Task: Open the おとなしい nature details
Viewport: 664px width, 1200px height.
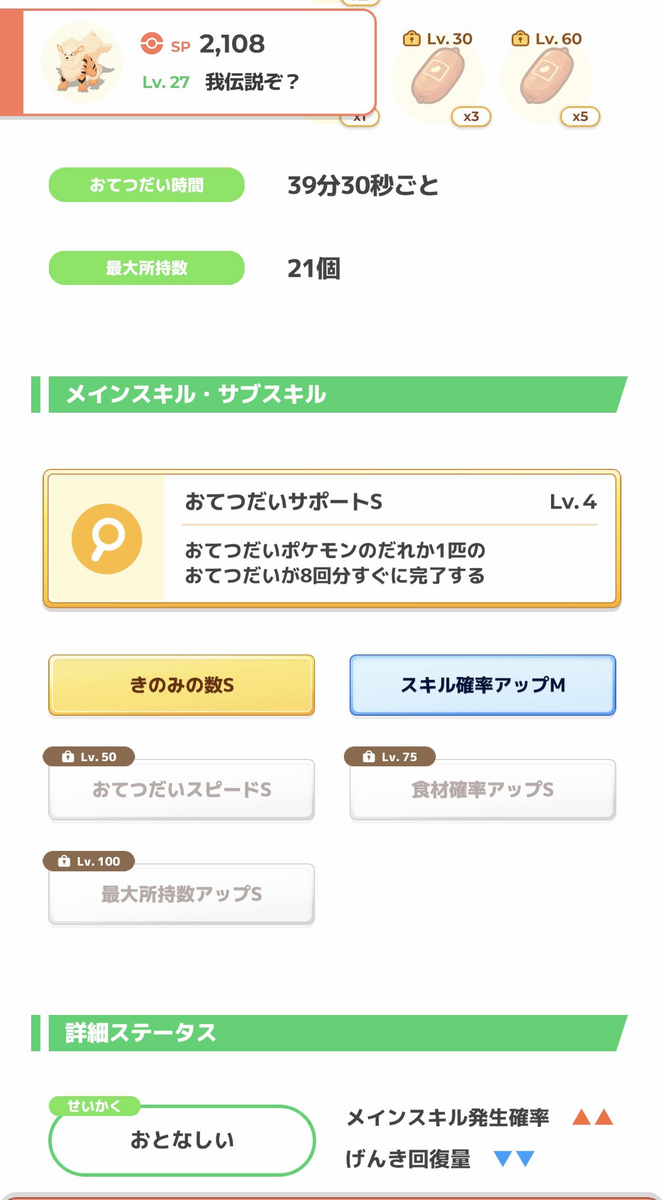Action: (x=182, y=1139)
